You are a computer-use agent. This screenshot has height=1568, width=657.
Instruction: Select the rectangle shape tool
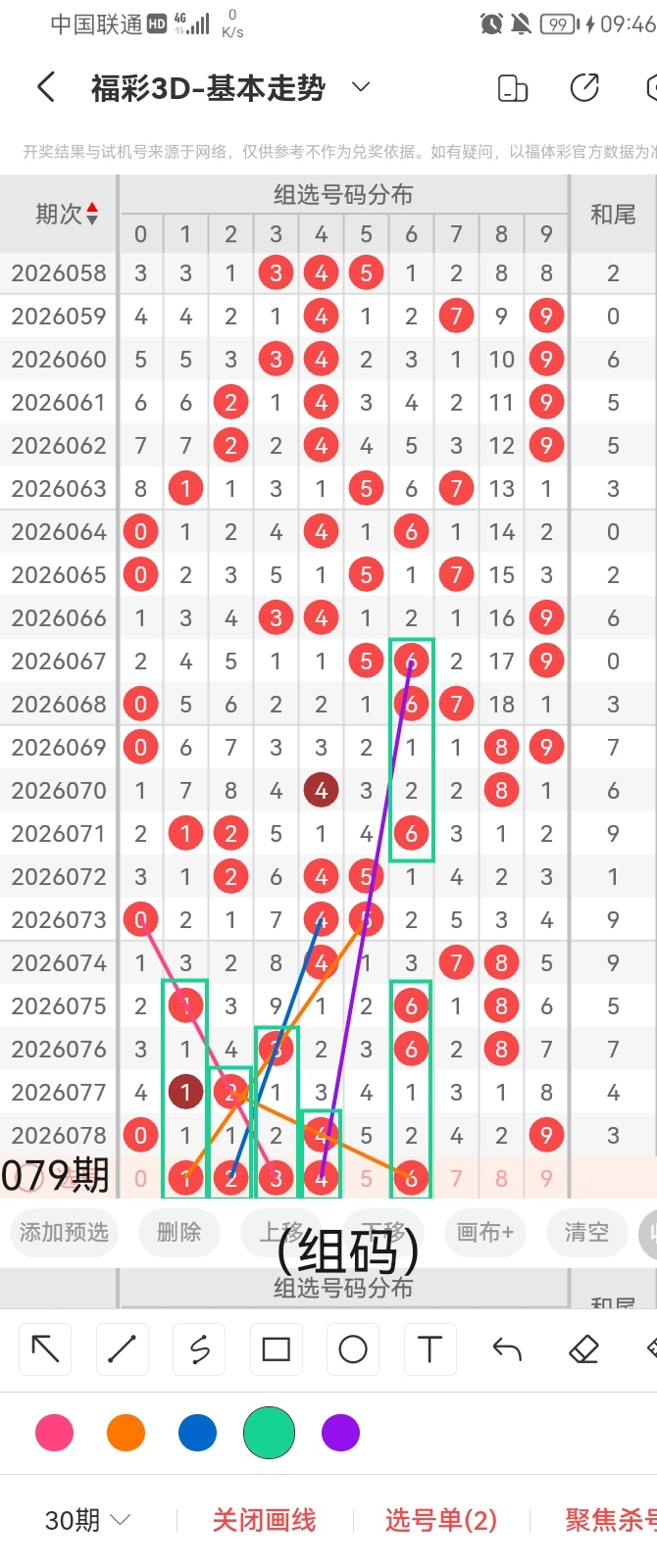pyautogui.click(x=277, y=1349)
